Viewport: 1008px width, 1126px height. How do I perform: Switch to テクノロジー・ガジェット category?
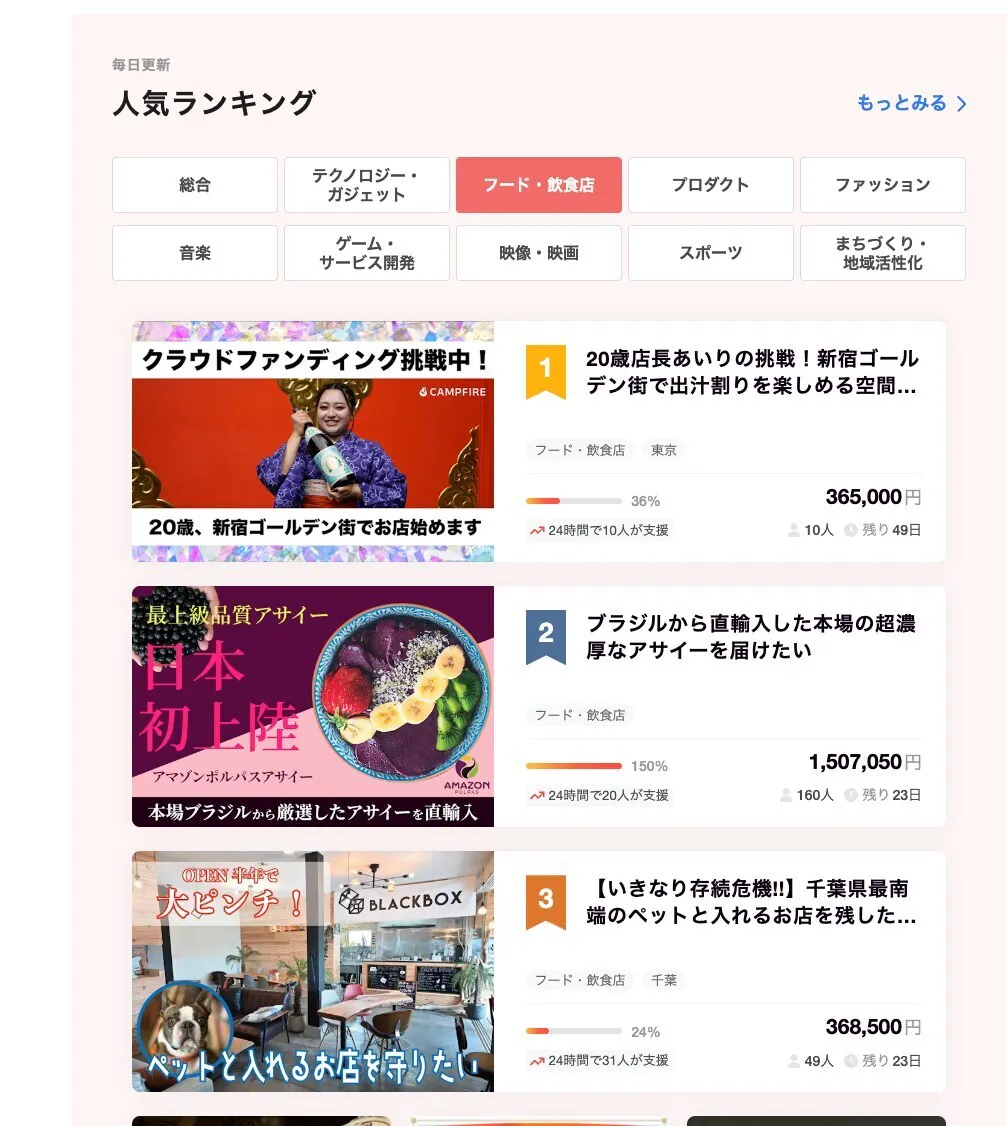coord(367,185)
